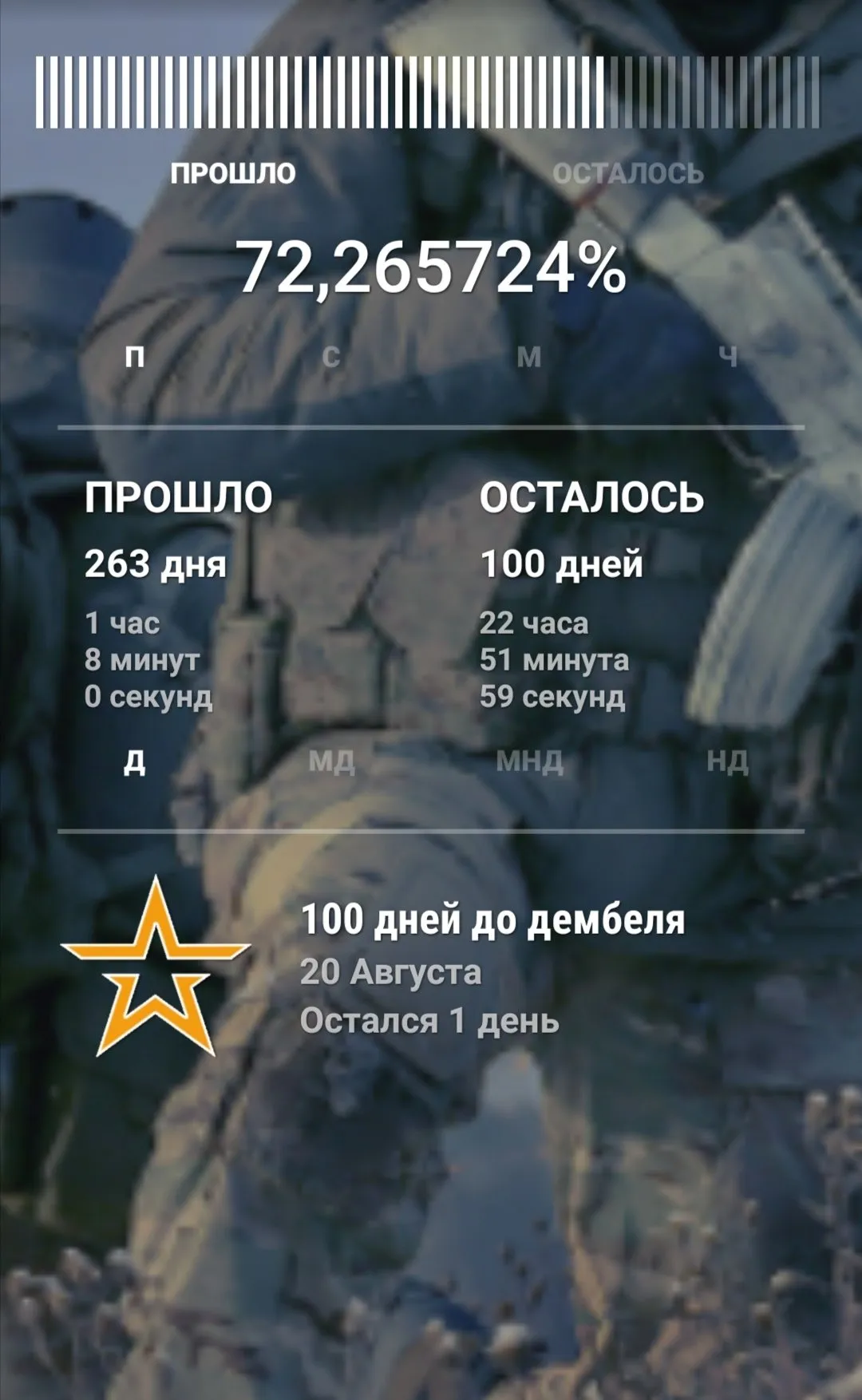Choose the Д time format

(x=135, y=761)
